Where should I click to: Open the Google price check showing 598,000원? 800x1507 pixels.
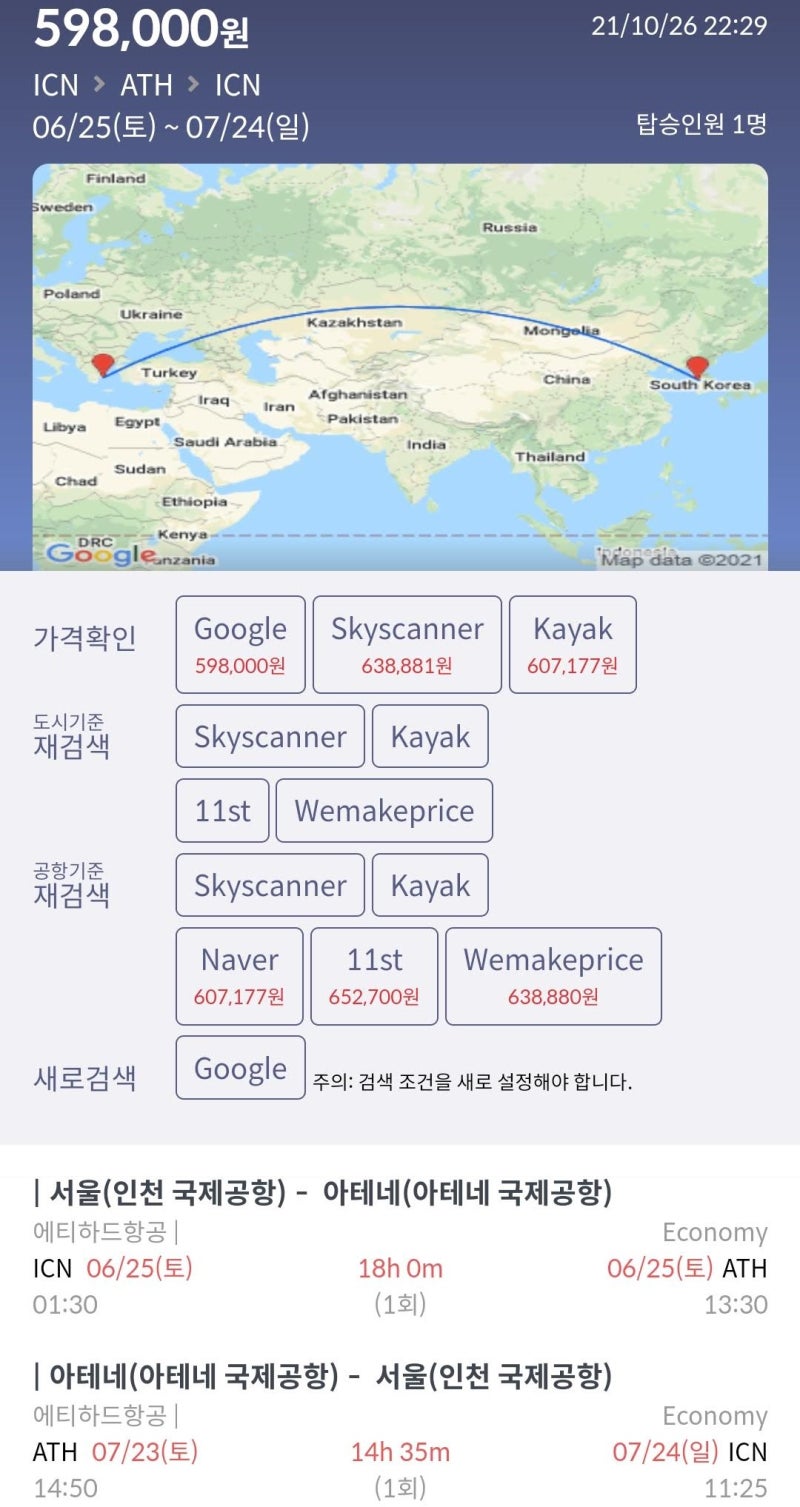(x=240, y=643)
